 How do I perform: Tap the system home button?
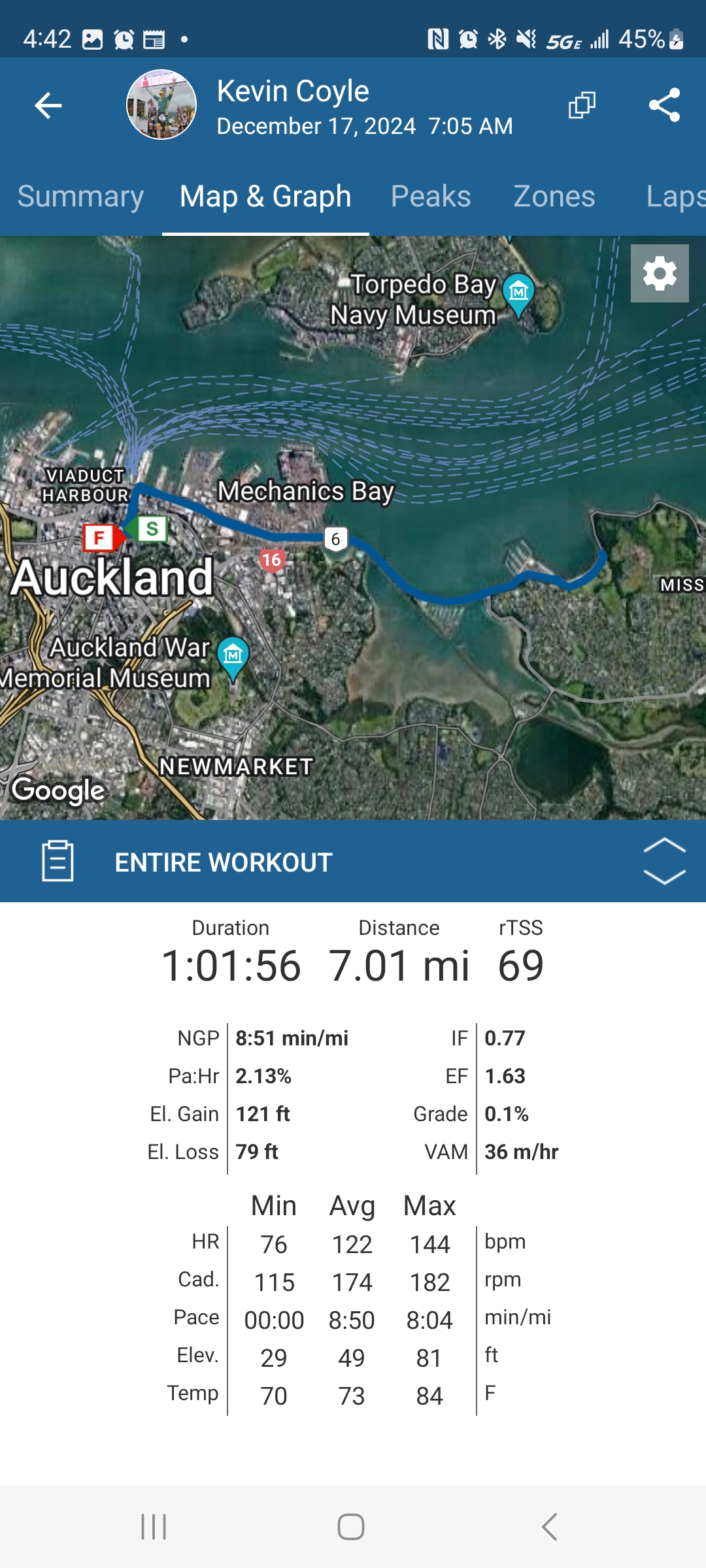[351, 1527]
